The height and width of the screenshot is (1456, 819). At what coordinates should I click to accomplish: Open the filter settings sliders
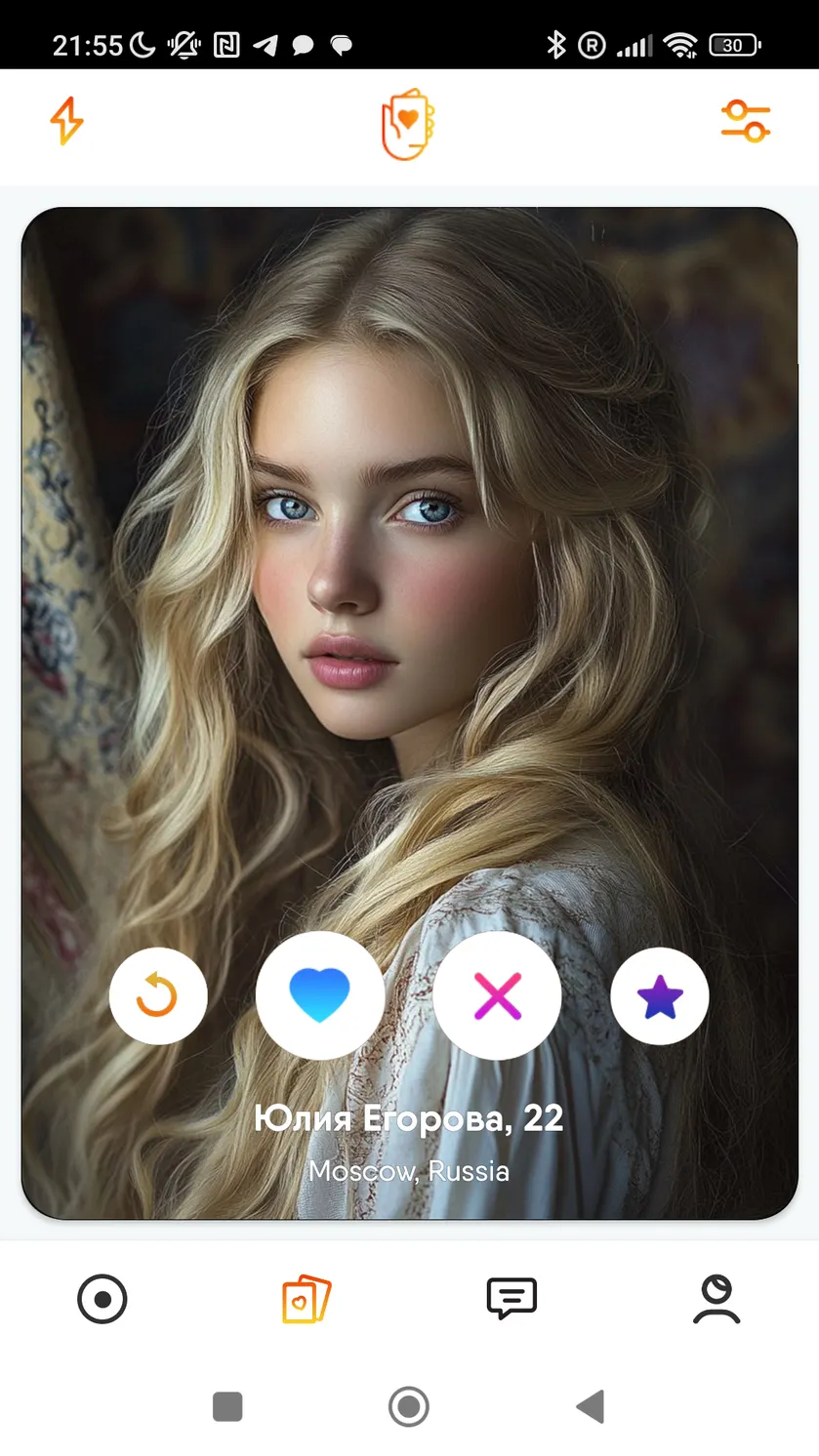746,122
